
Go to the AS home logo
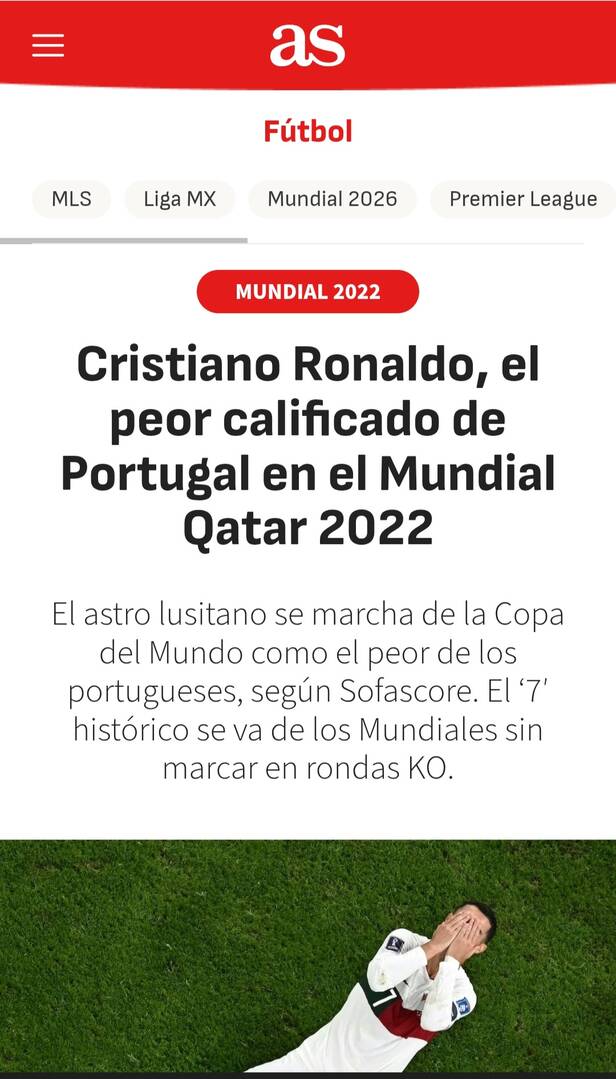[307, 45]
